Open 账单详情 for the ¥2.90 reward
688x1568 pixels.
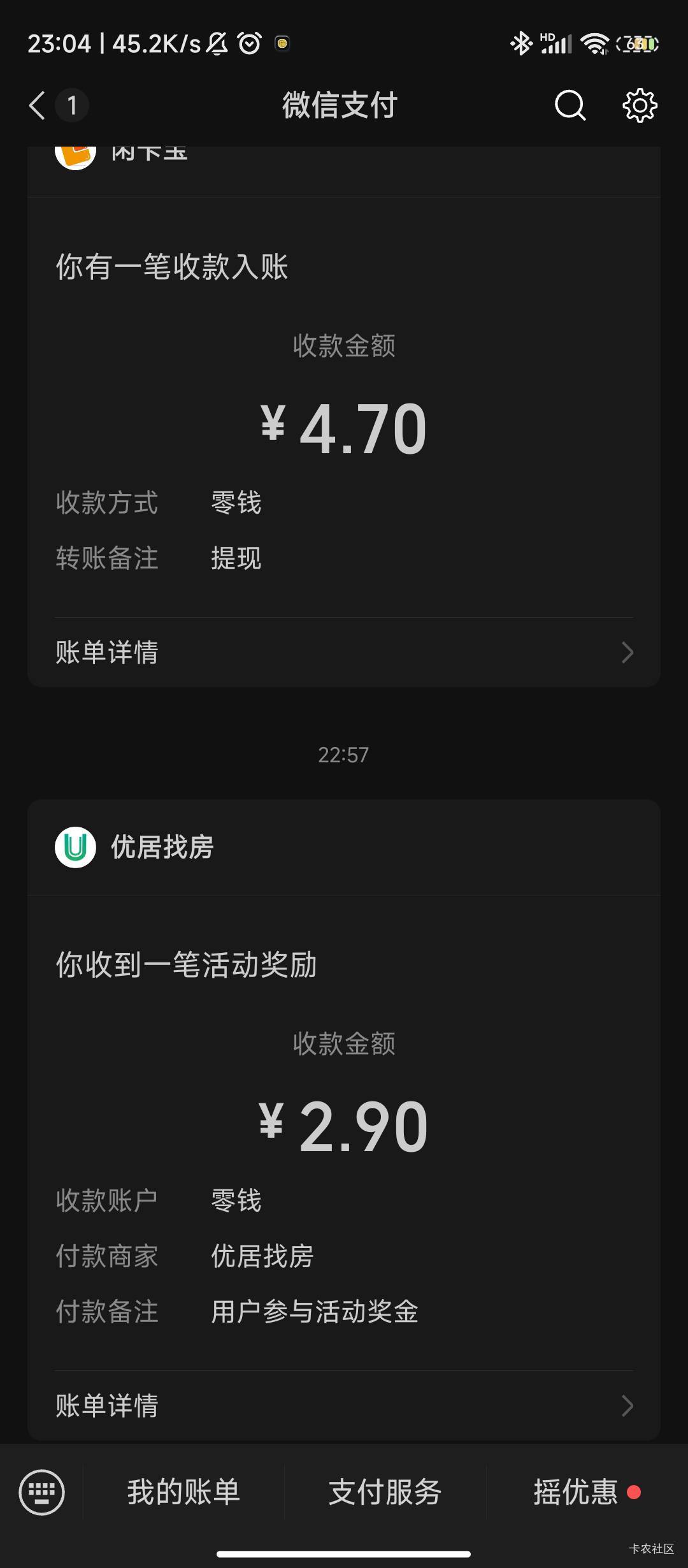(x=344, y=1405)
